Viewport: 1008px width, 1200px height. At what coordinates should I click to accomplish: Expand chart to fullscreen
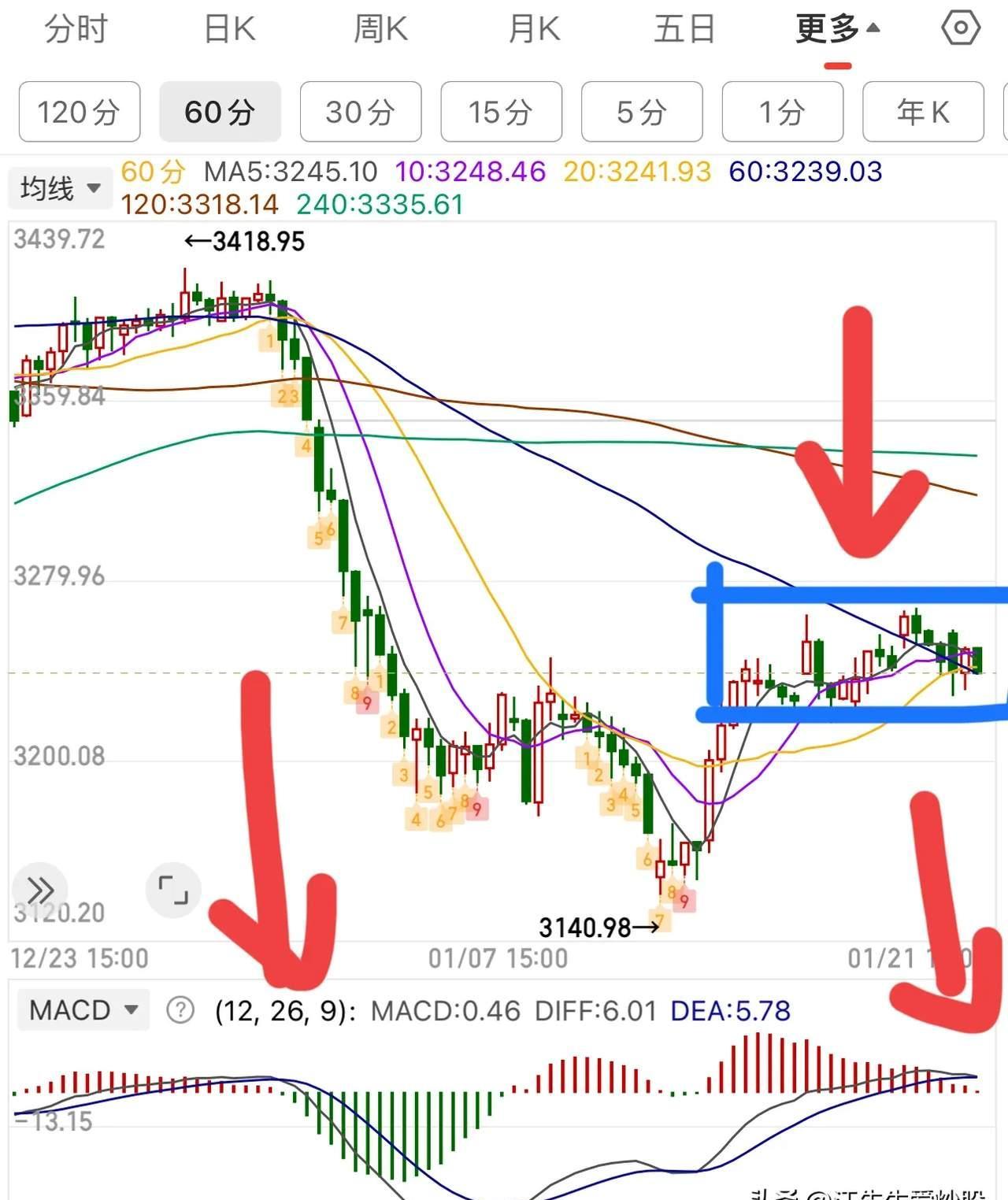[x=173, y=890]
